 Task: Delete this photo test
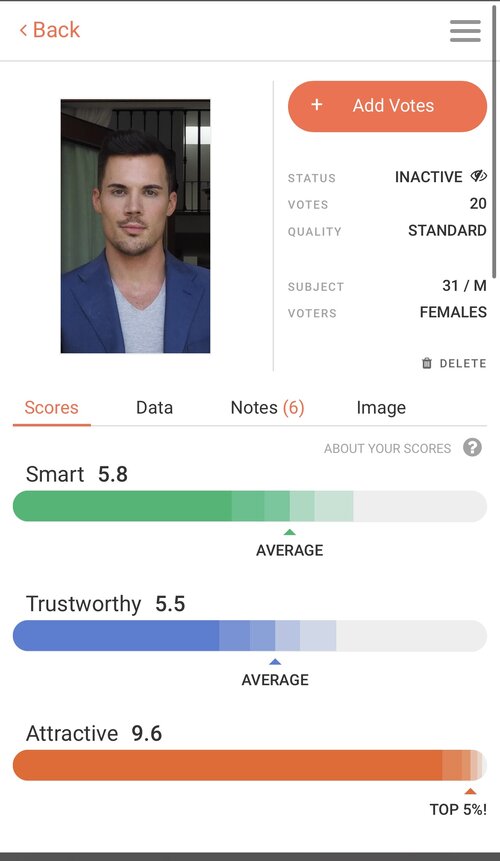coord(453,363)
